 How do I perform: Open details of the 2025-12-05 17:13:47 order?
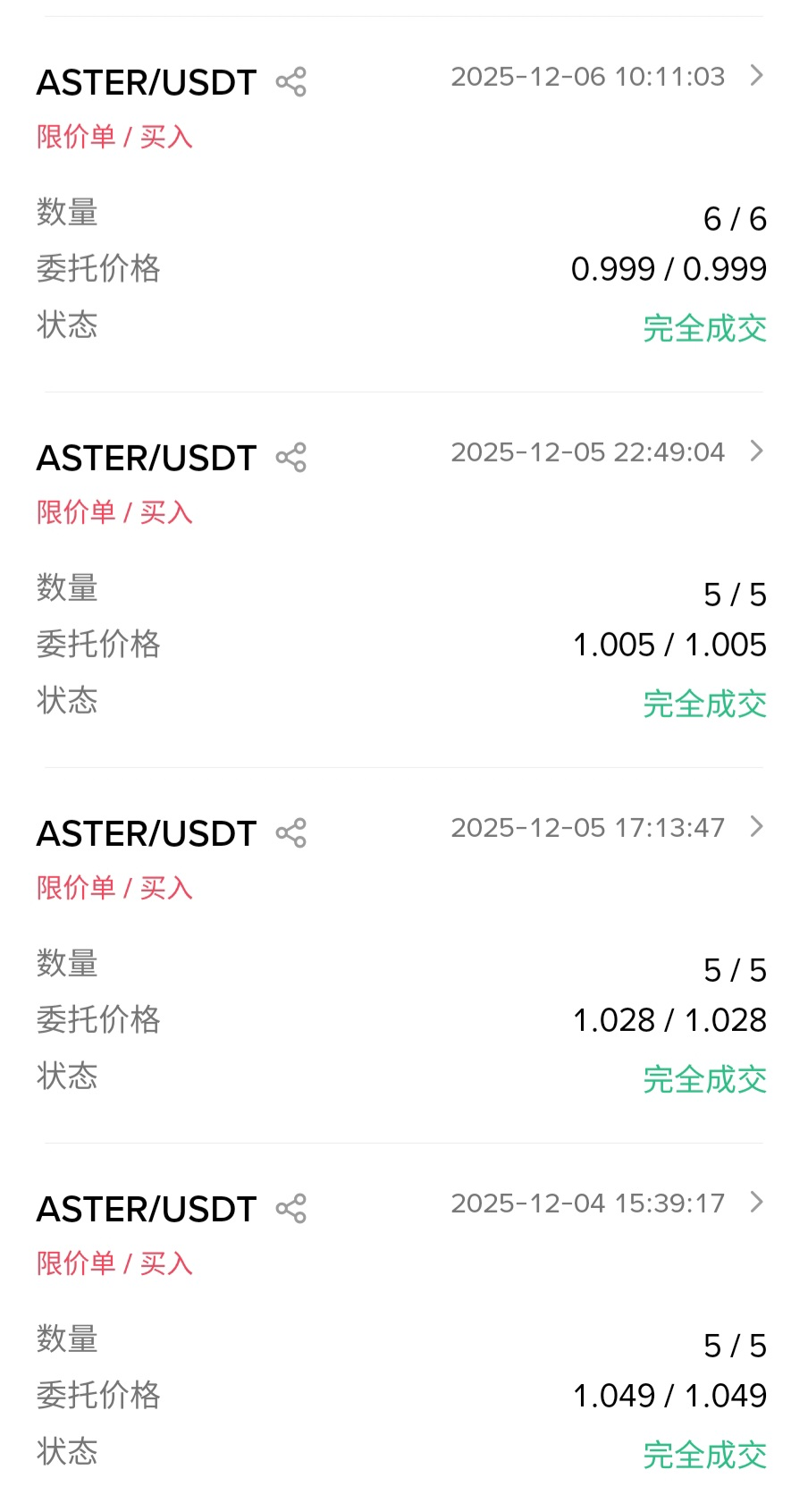(x=756, y=827)
